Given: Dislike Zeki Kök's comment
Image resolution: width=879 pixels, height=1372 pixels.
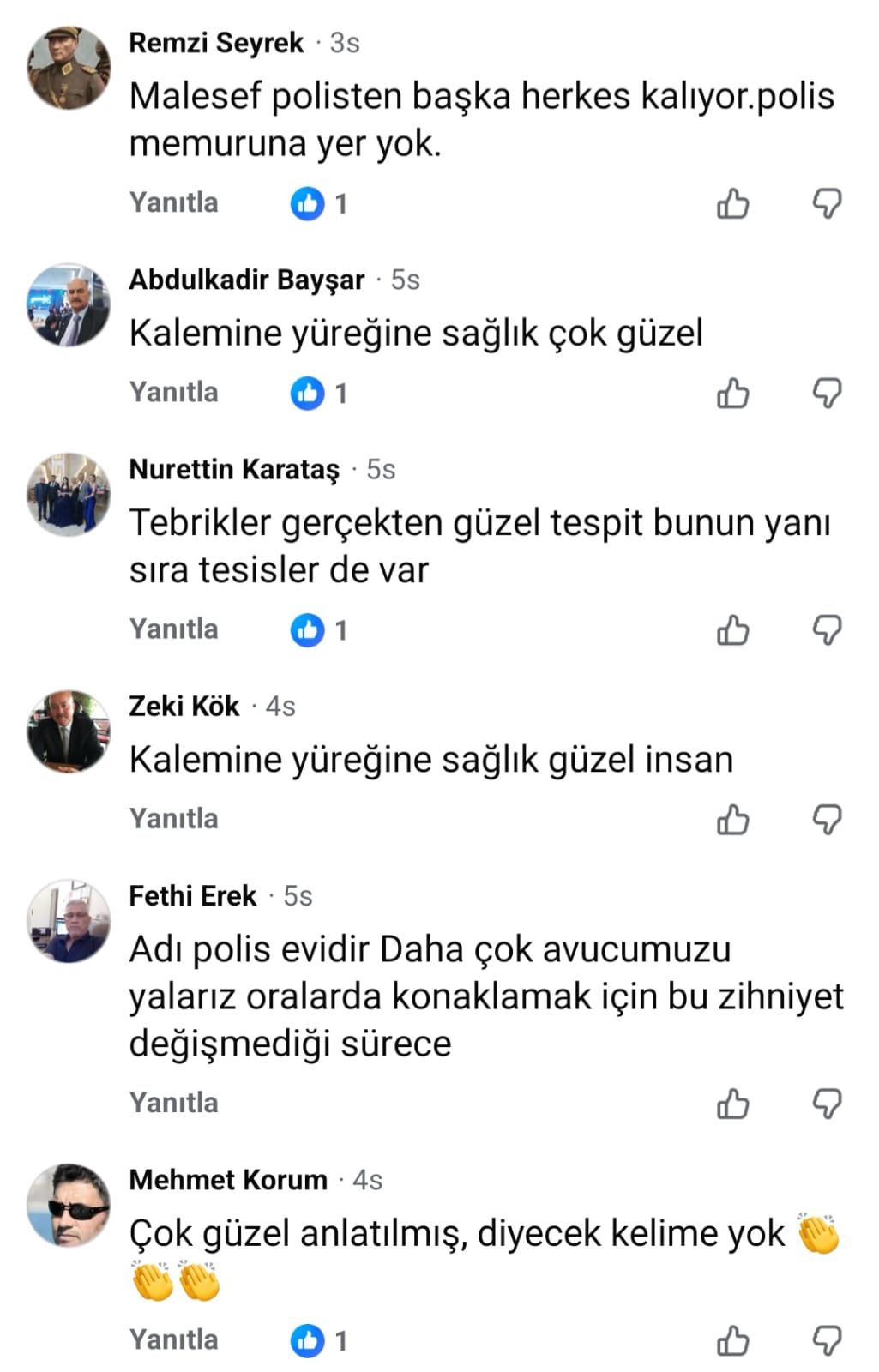Looking at the screenshot, I should click(x=827, y=820).
